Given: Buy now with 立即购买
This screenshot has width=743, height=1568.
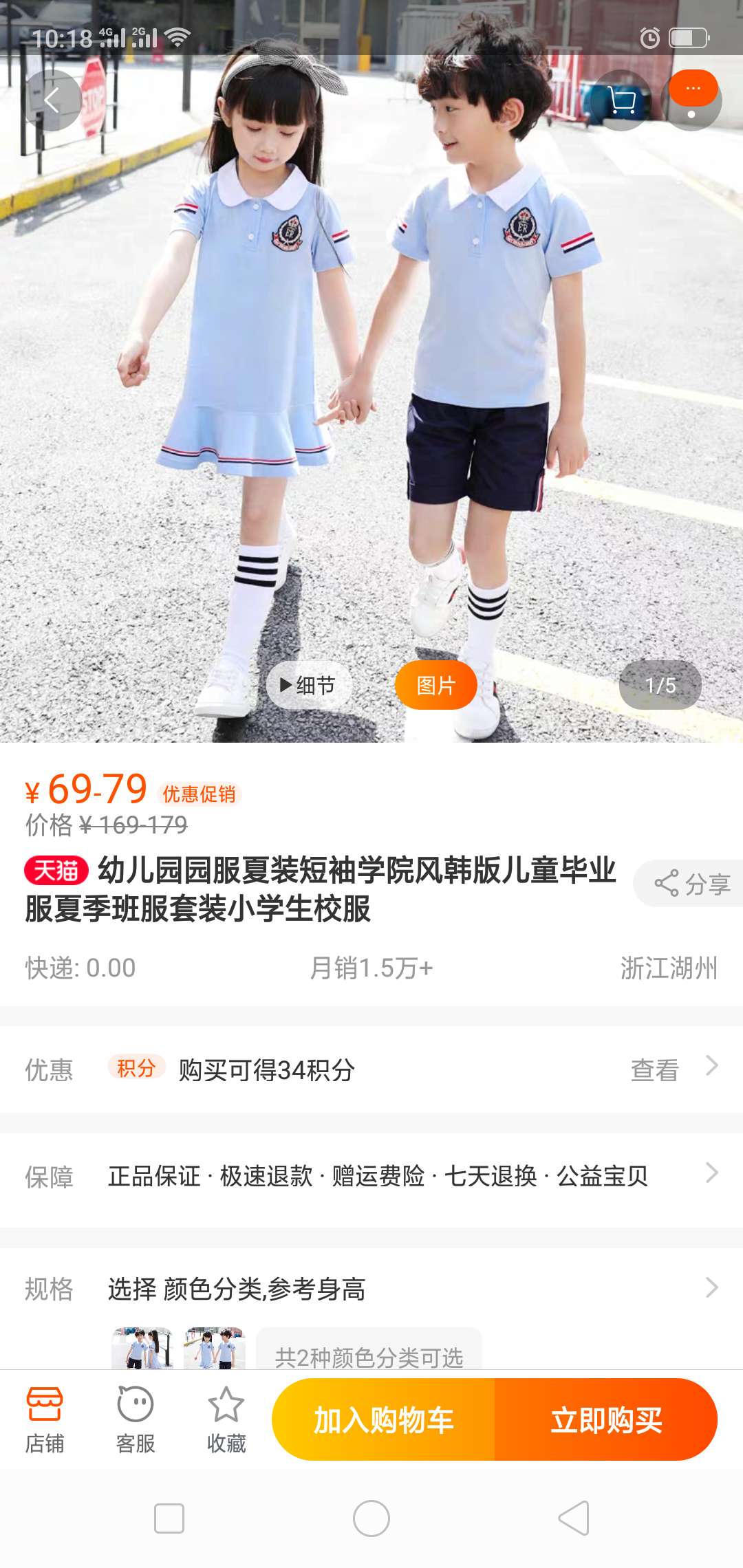Looking at the screenshot, I should 606,1420.
